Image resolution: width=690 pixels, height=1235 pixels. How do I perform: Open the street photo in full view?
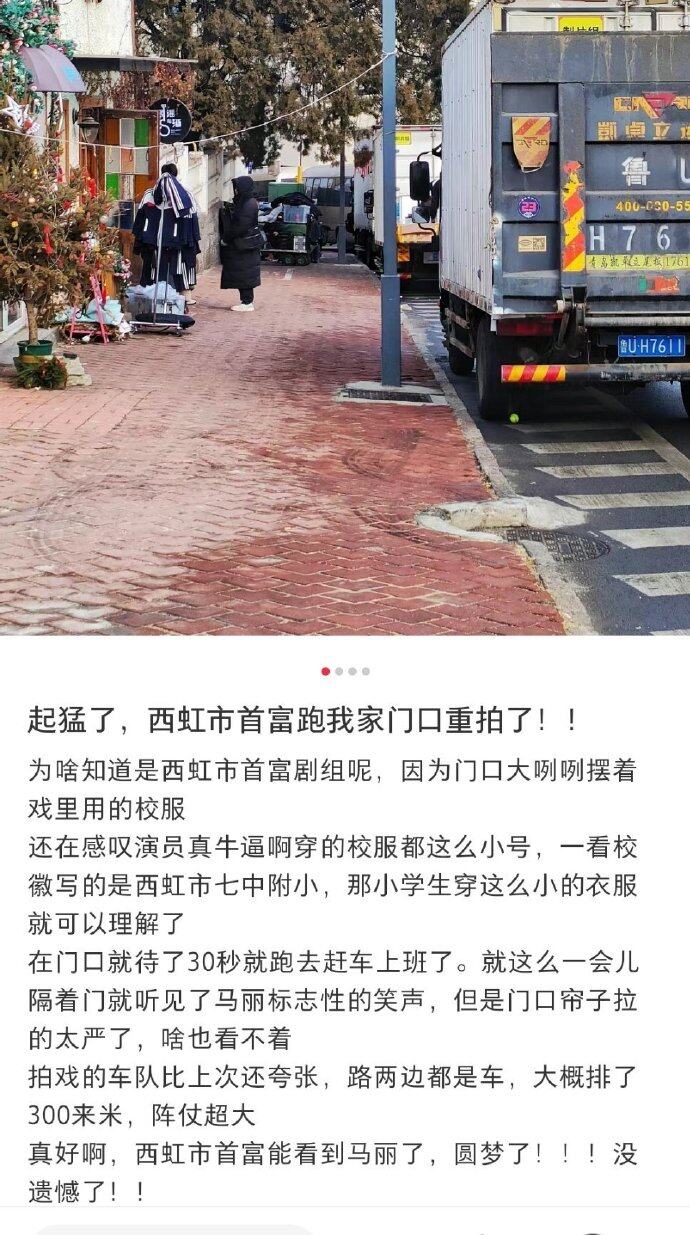[x=345, y=320]
